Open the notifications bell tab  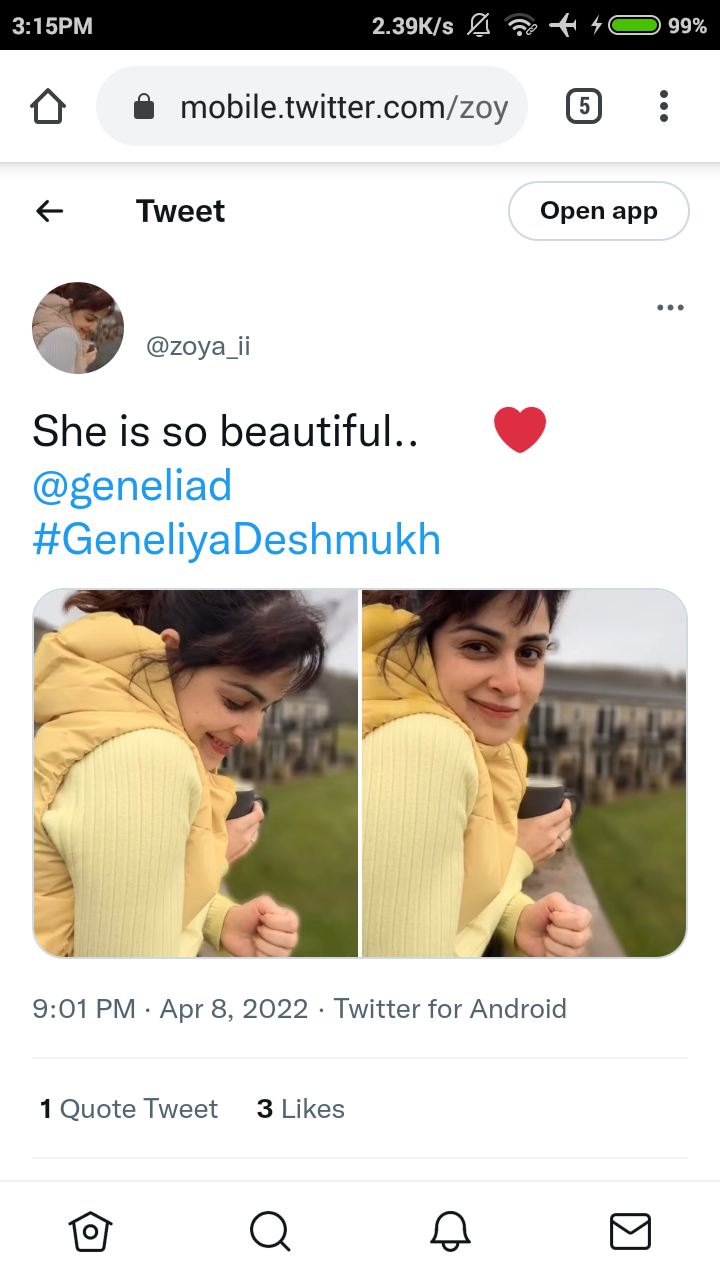450,1231
